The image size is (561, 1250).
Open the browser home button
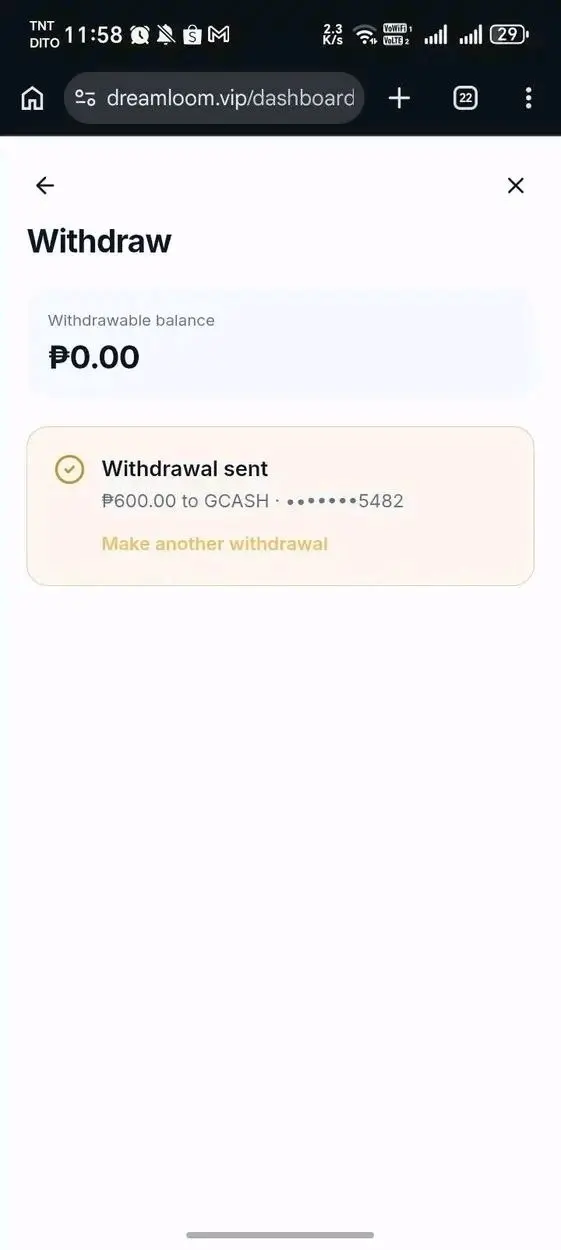coord(32,98)
